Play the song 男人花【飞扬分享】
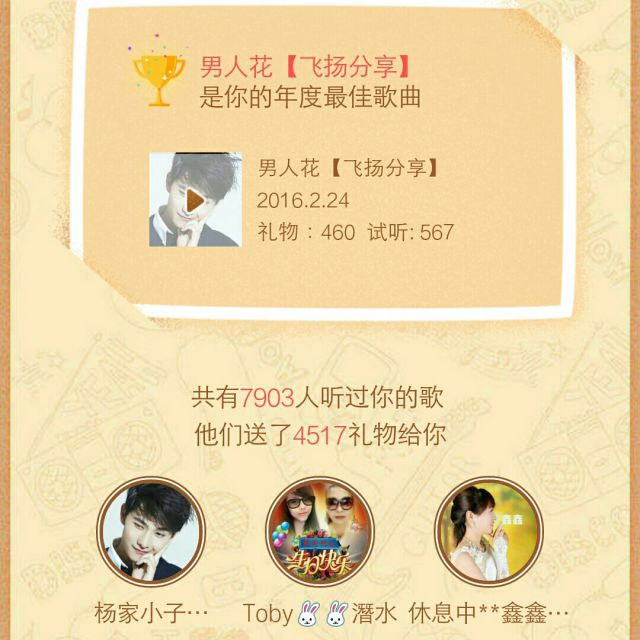 tap(195, 200)
